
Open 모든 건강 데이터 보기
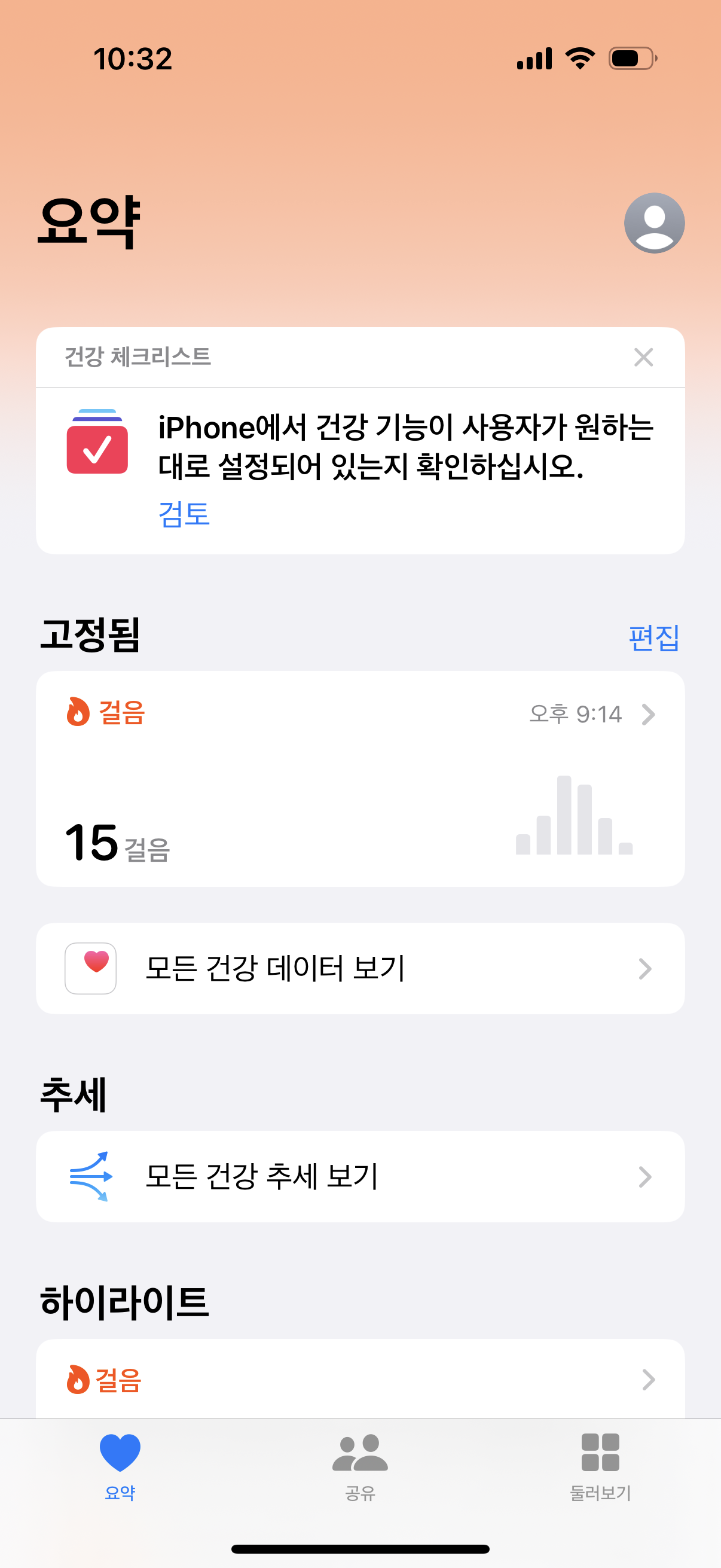click(360, 968)
